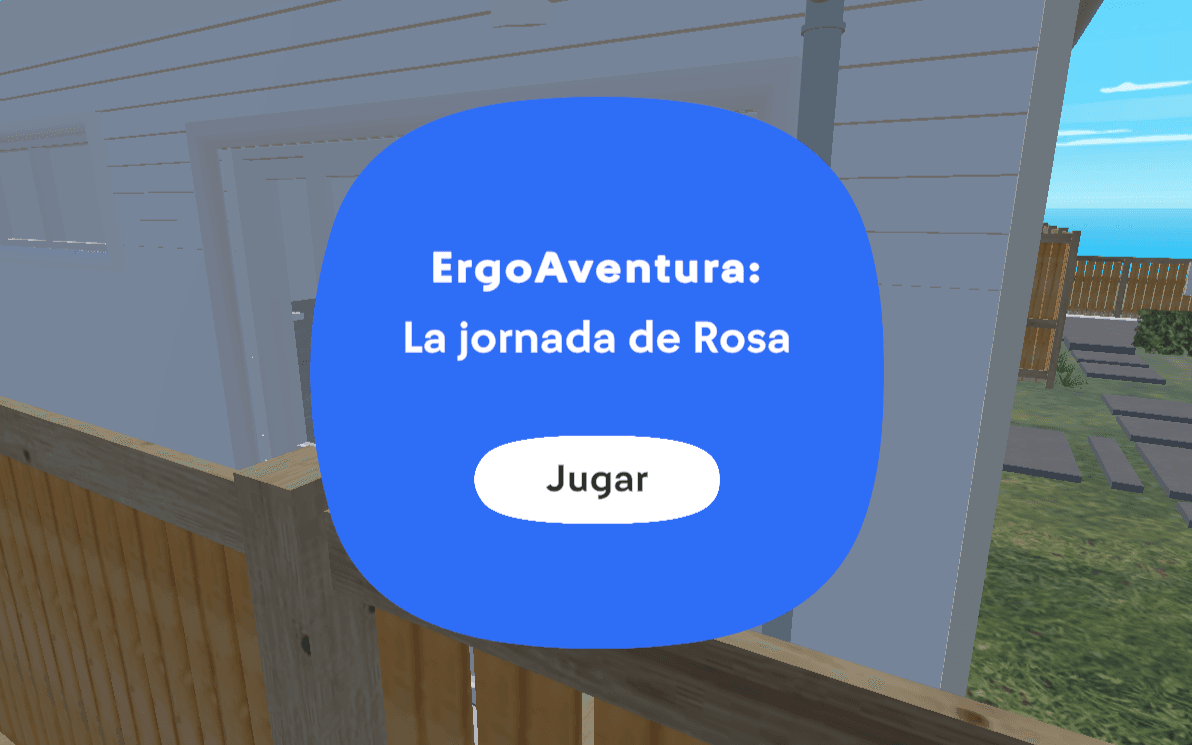Start the game with the Jugar button
The width and height of the screenshot is (1192, 745).
pos(597,480)
